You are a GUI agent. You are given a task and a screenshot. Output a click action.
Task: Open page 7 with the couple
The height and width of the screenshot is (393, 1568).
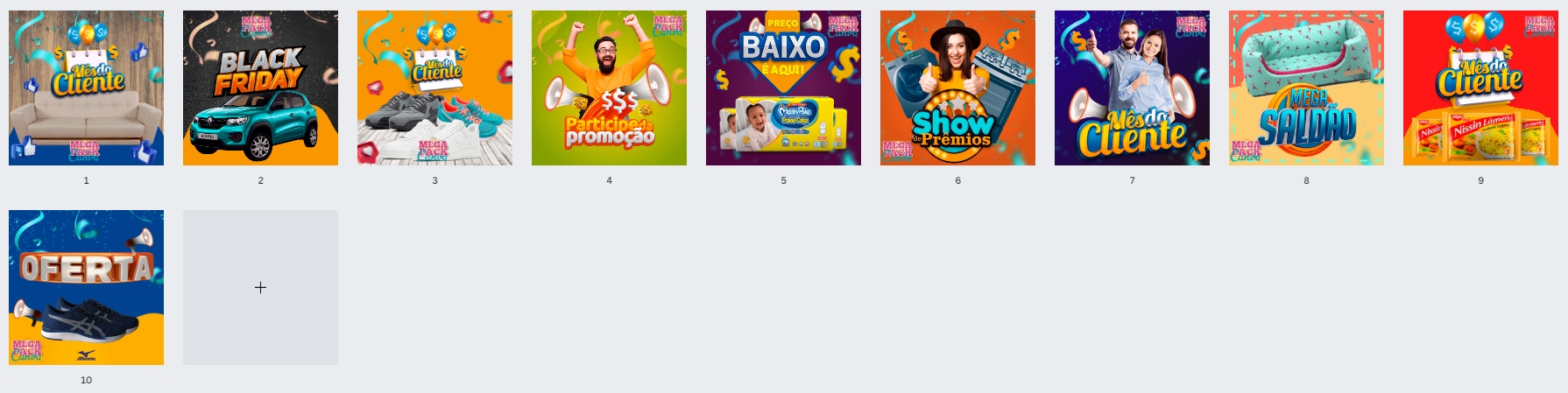[1132, 88]
